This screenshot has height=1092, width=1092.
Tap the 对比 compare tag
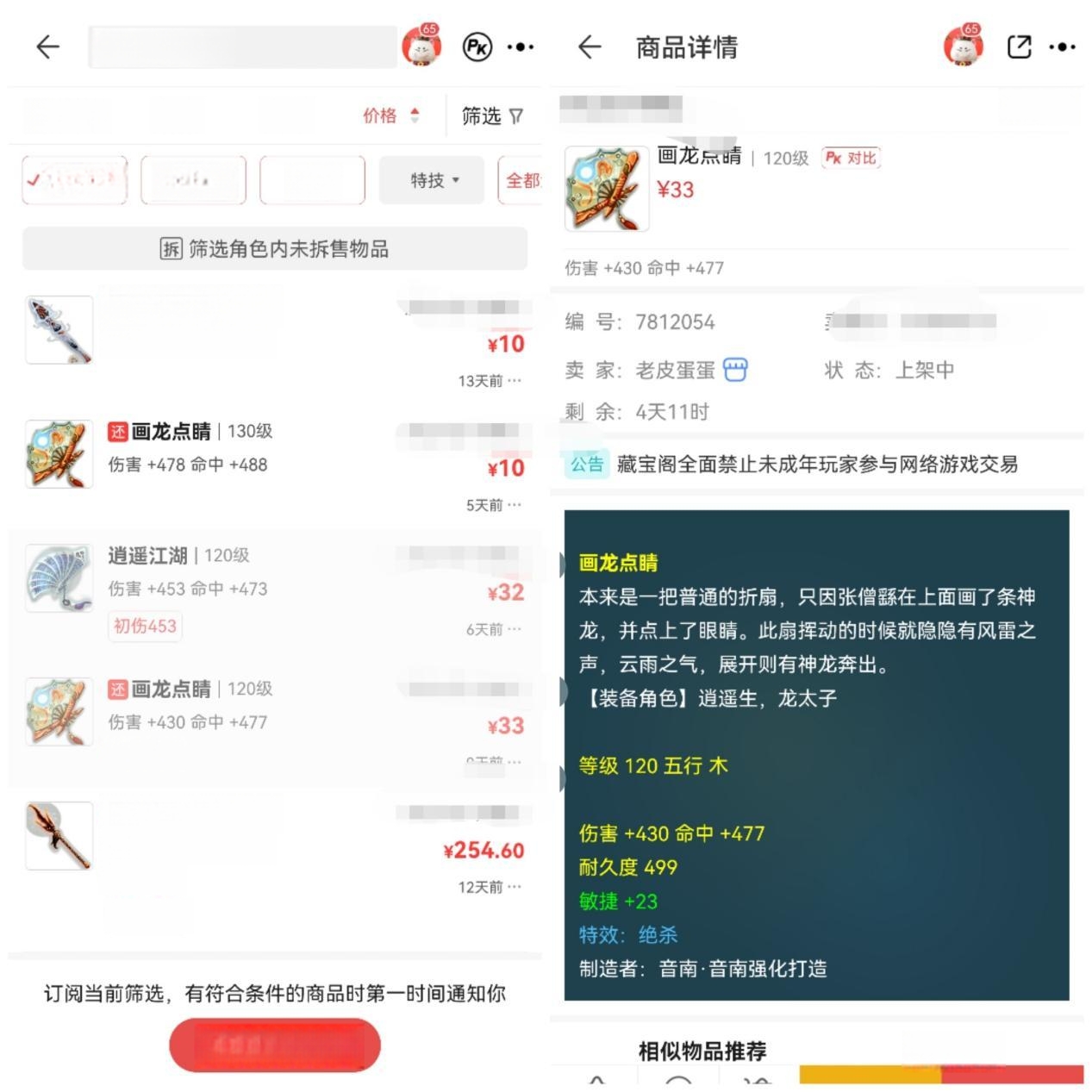coord(851,158)
